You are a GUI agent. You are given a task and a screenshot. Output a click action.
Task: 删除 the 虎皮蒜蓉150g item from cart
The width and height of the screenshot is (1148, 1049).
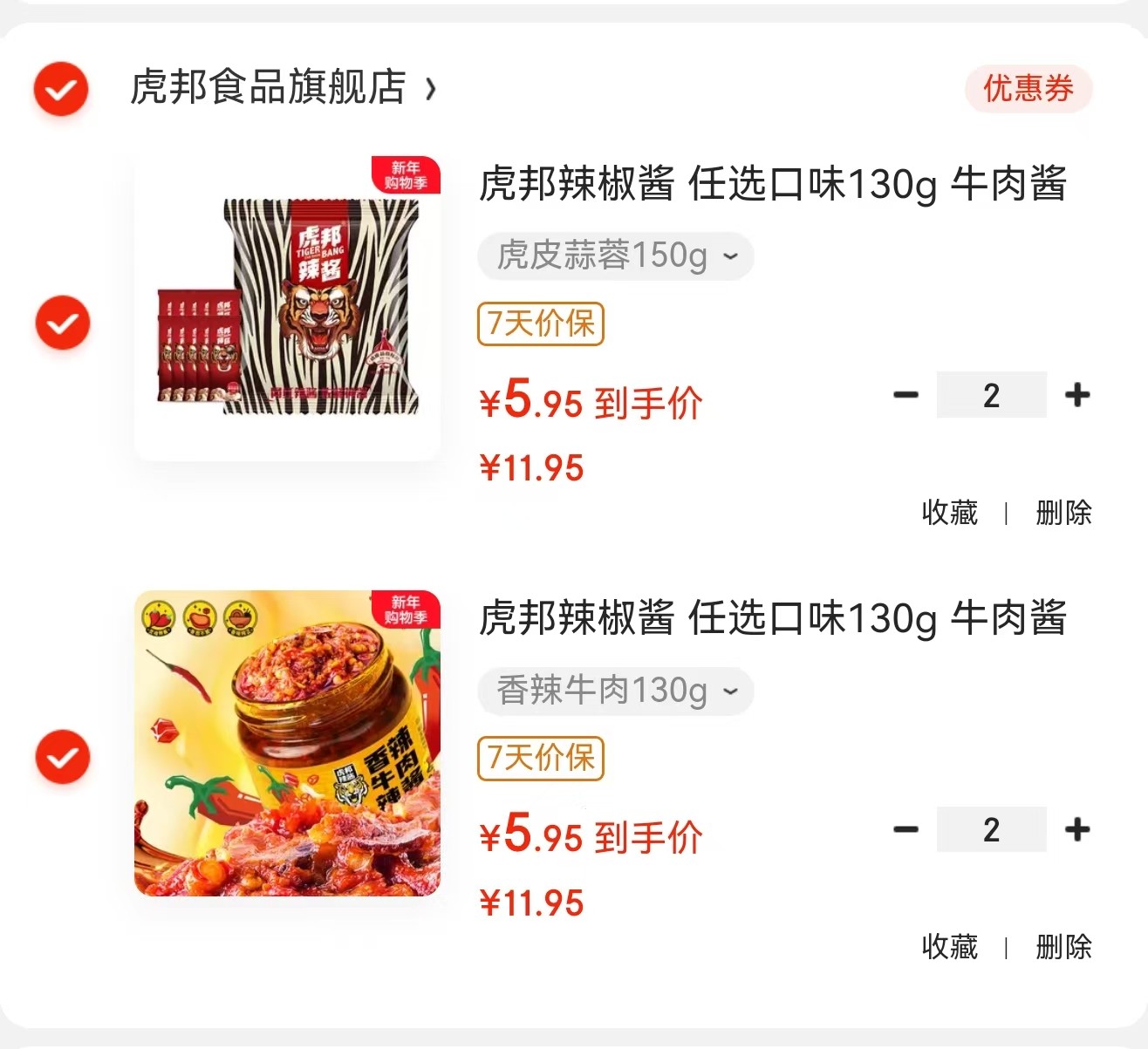1063,513
